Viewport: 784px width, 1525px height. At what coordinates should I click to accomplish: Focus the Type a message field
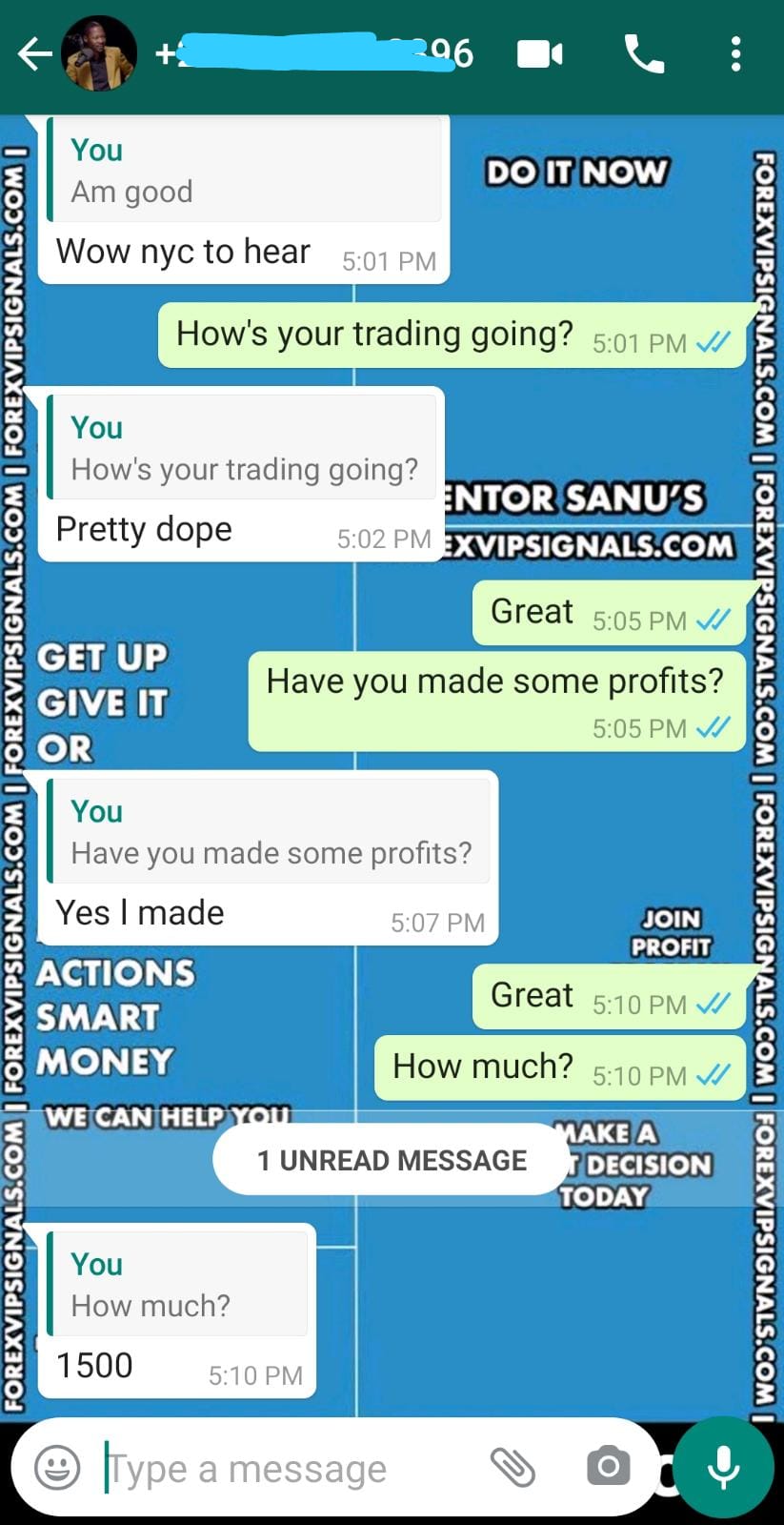click(286, 1469)
